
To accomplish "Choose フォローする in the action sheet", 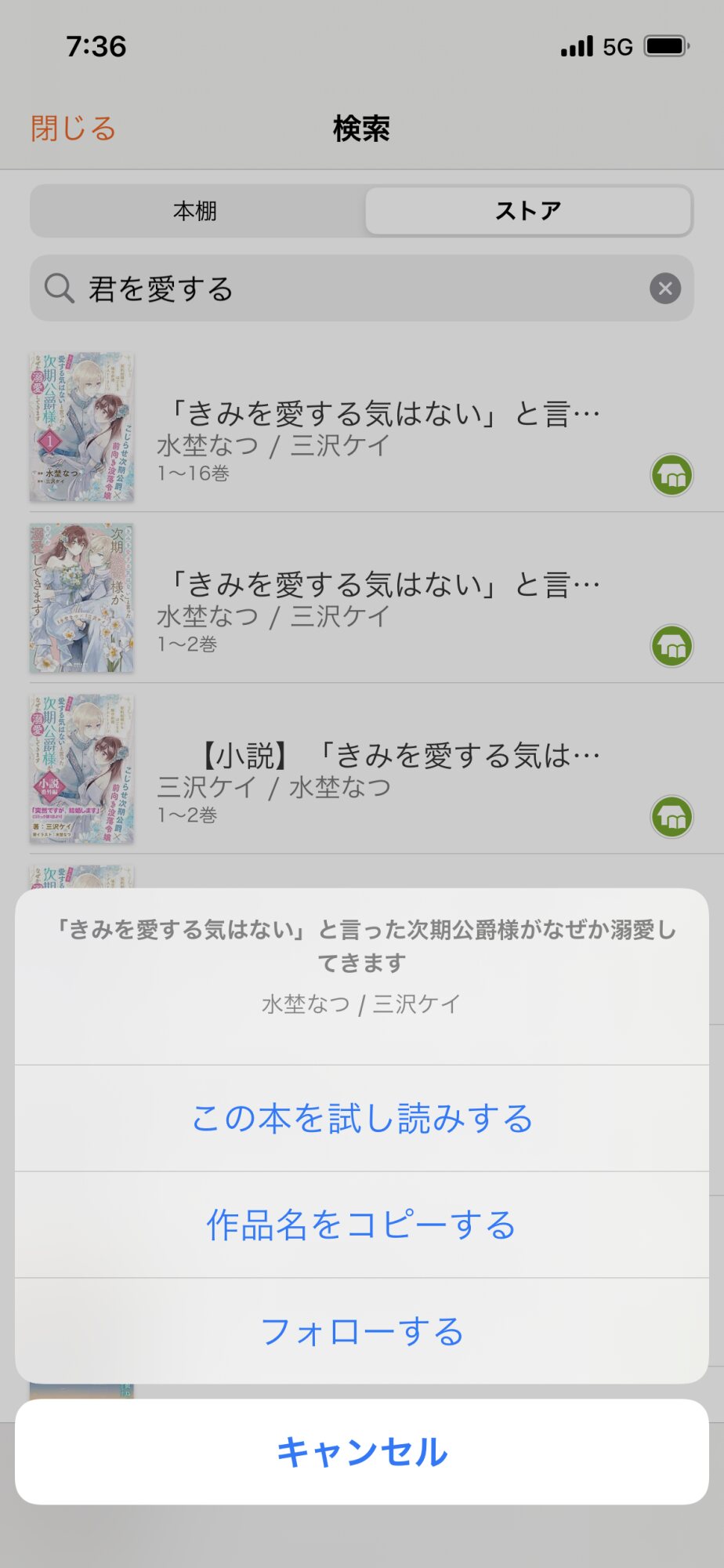I will tap(362, 1331).
